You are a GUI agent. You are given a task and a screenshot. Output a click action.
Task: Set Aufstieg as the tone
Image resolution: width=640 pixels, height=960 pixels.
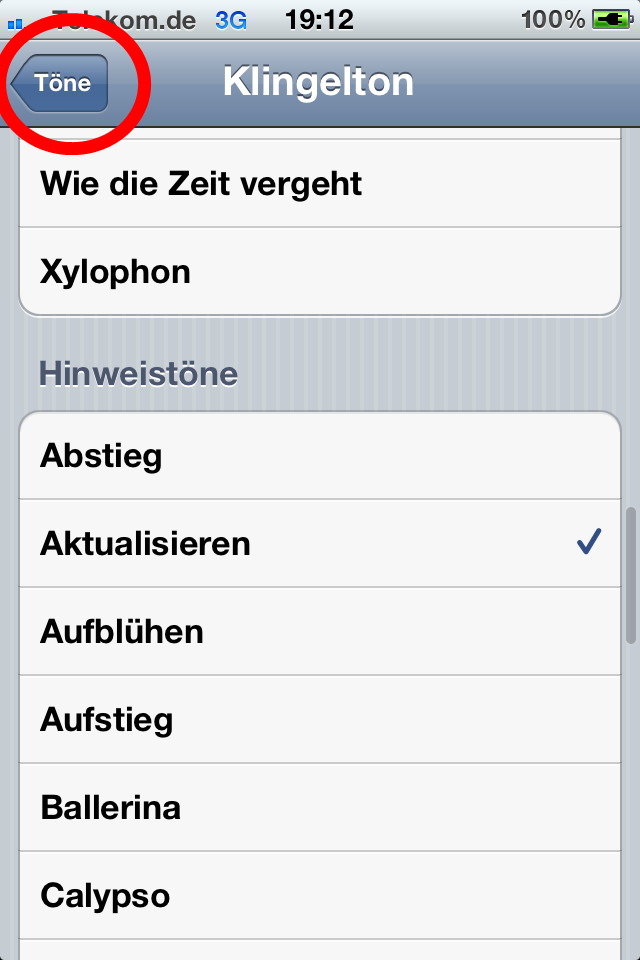[x=320, y=719]
